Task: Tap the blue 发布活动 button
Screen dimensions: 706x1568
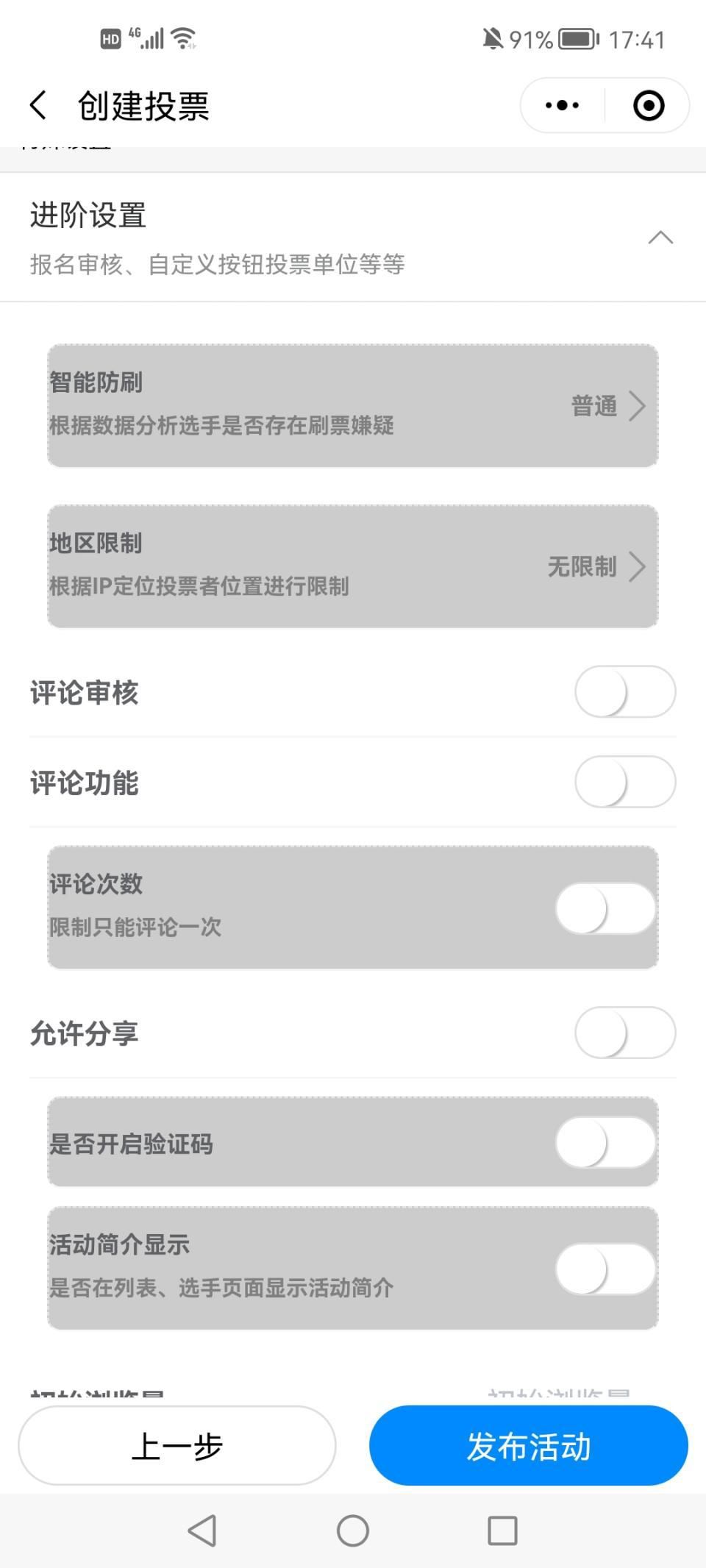Action: 529,1445
